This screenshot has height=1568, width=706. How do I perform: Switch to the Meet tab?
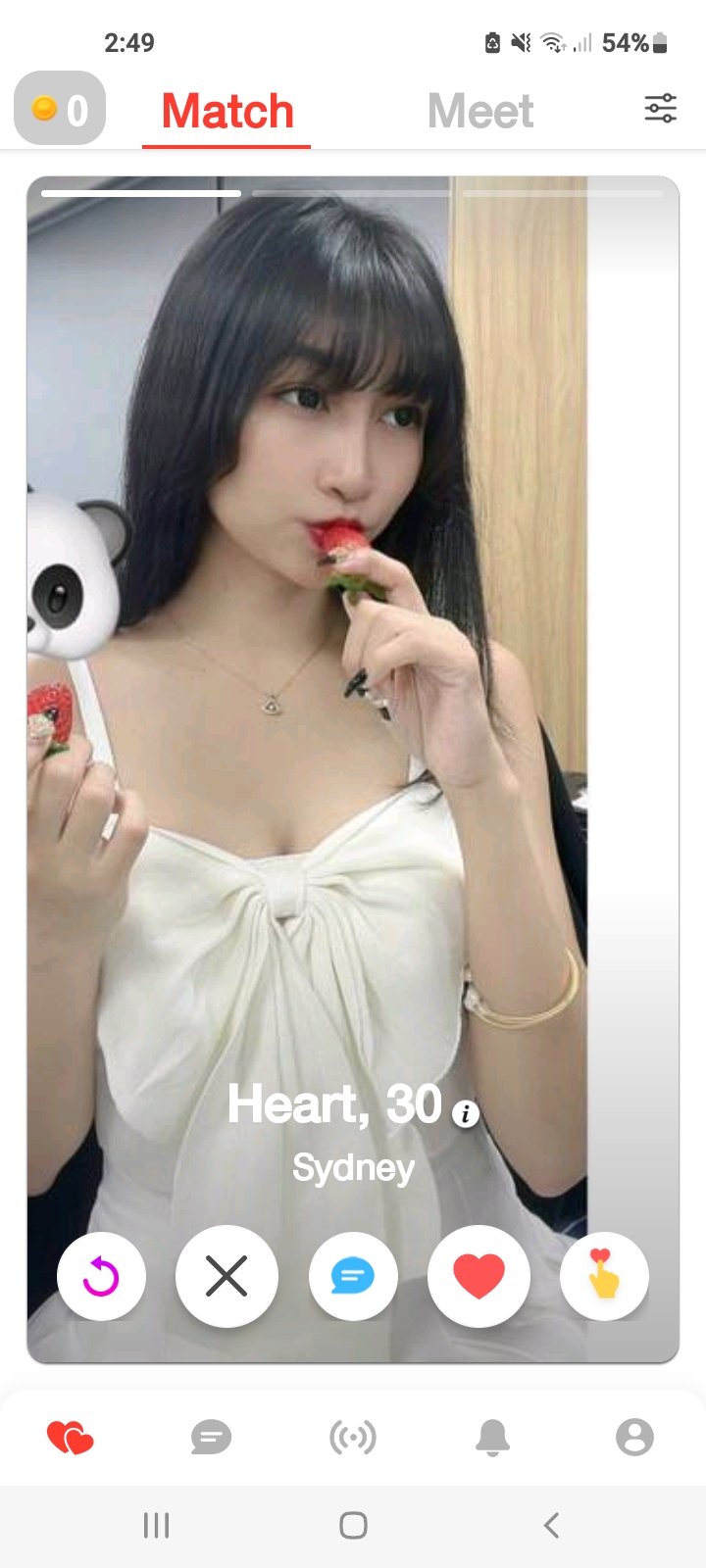pyautogui.click(x=480, y=111)
